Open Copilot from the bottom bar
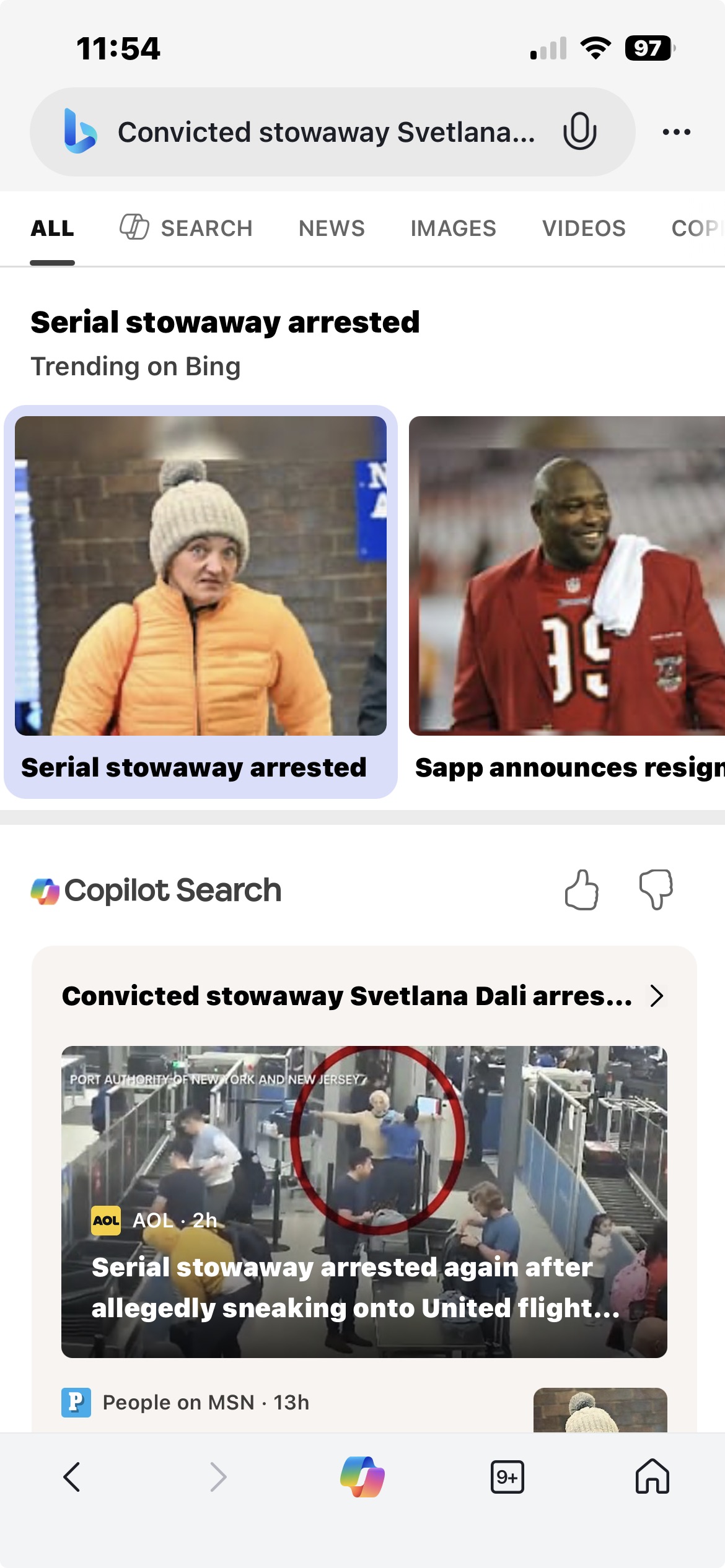 click(x=362, y=1477)
